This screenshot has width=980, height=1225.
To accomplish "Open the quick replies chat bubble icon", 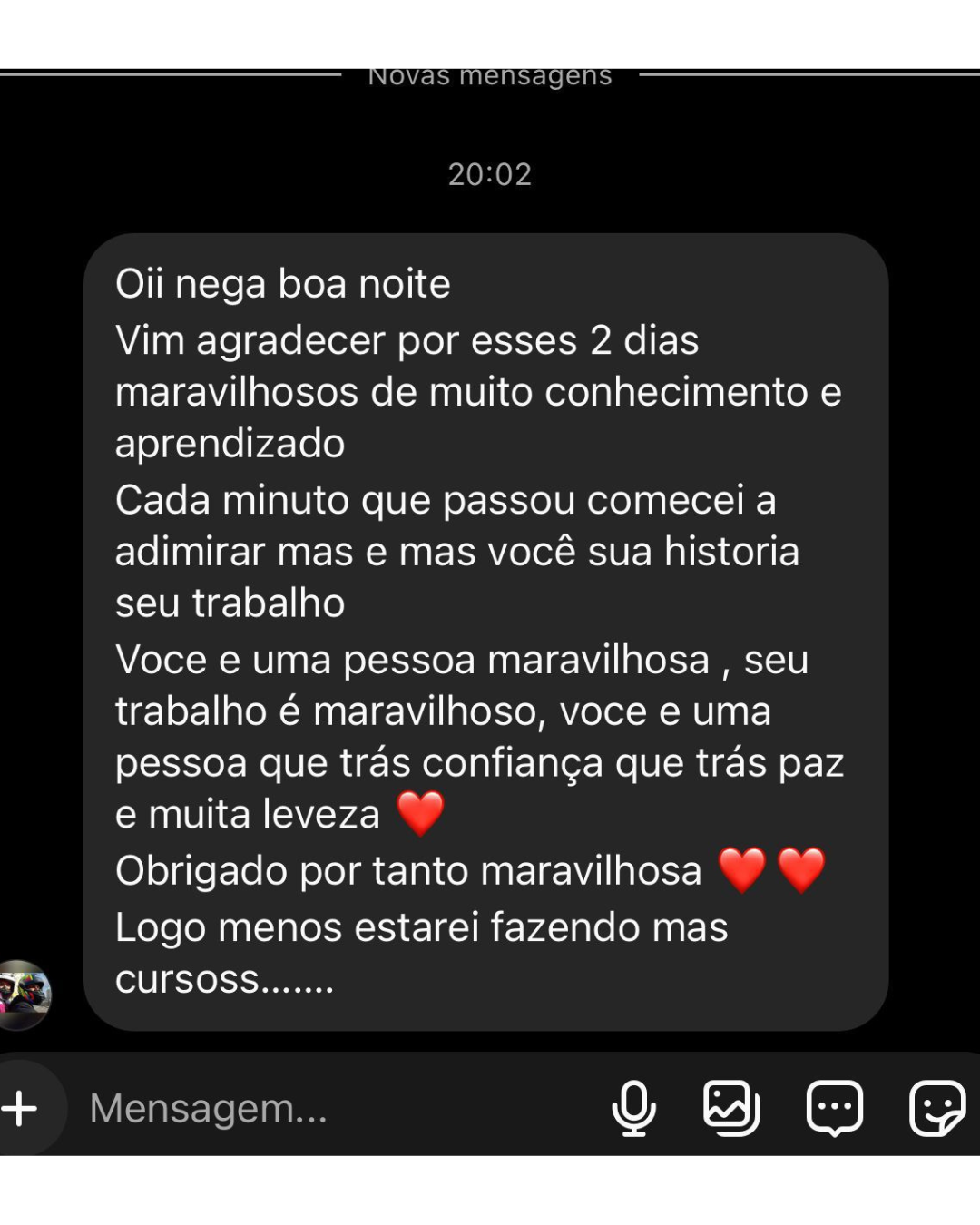I will coord(834,1108).
